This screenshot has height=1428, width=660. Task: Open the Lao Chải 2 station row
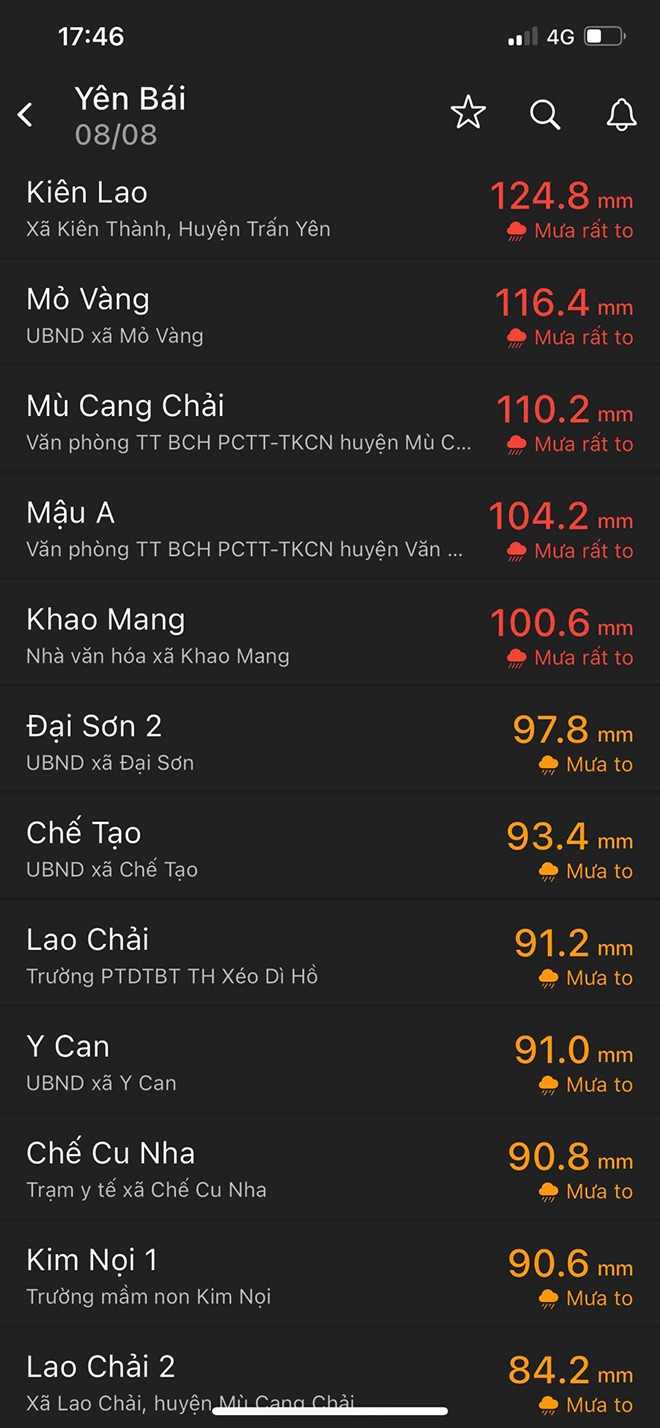click(x=330, y=1378)
